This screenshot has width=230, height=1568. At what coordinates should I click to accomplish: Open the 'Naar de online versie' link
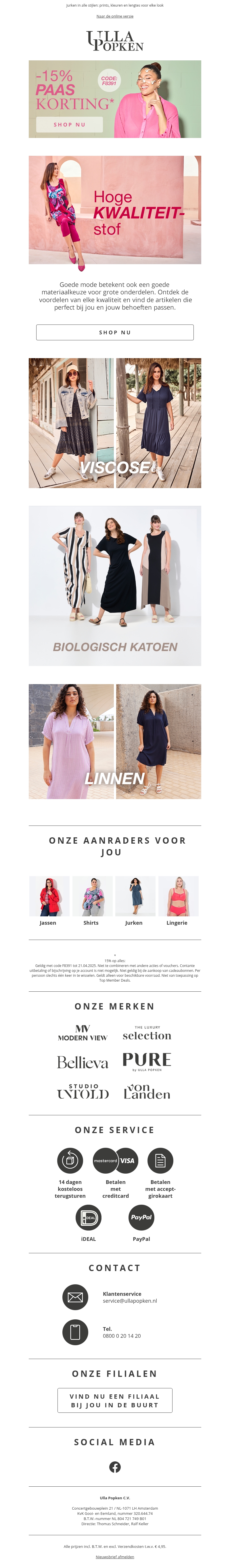point(114,16)
